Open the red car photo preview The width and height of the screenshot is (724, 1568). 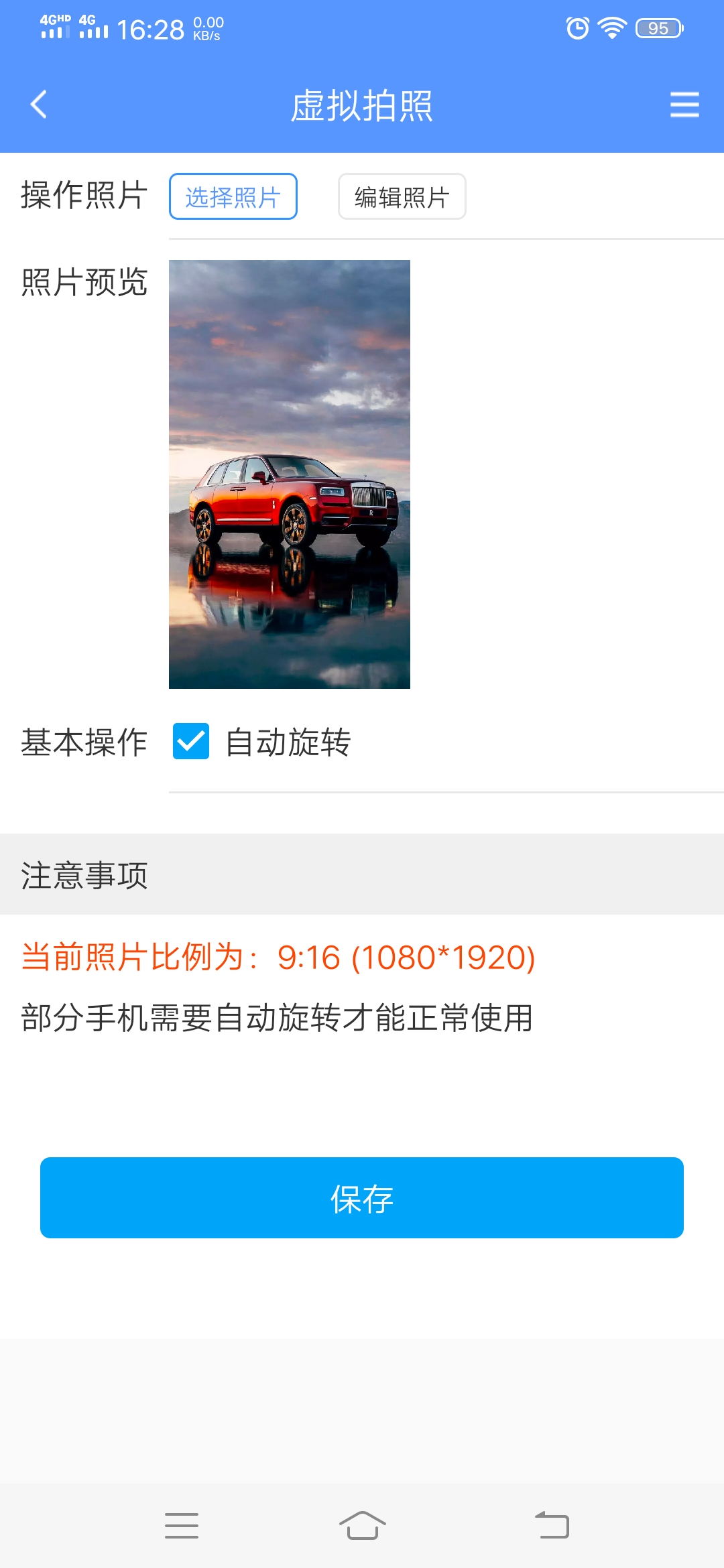pos(289,474)
